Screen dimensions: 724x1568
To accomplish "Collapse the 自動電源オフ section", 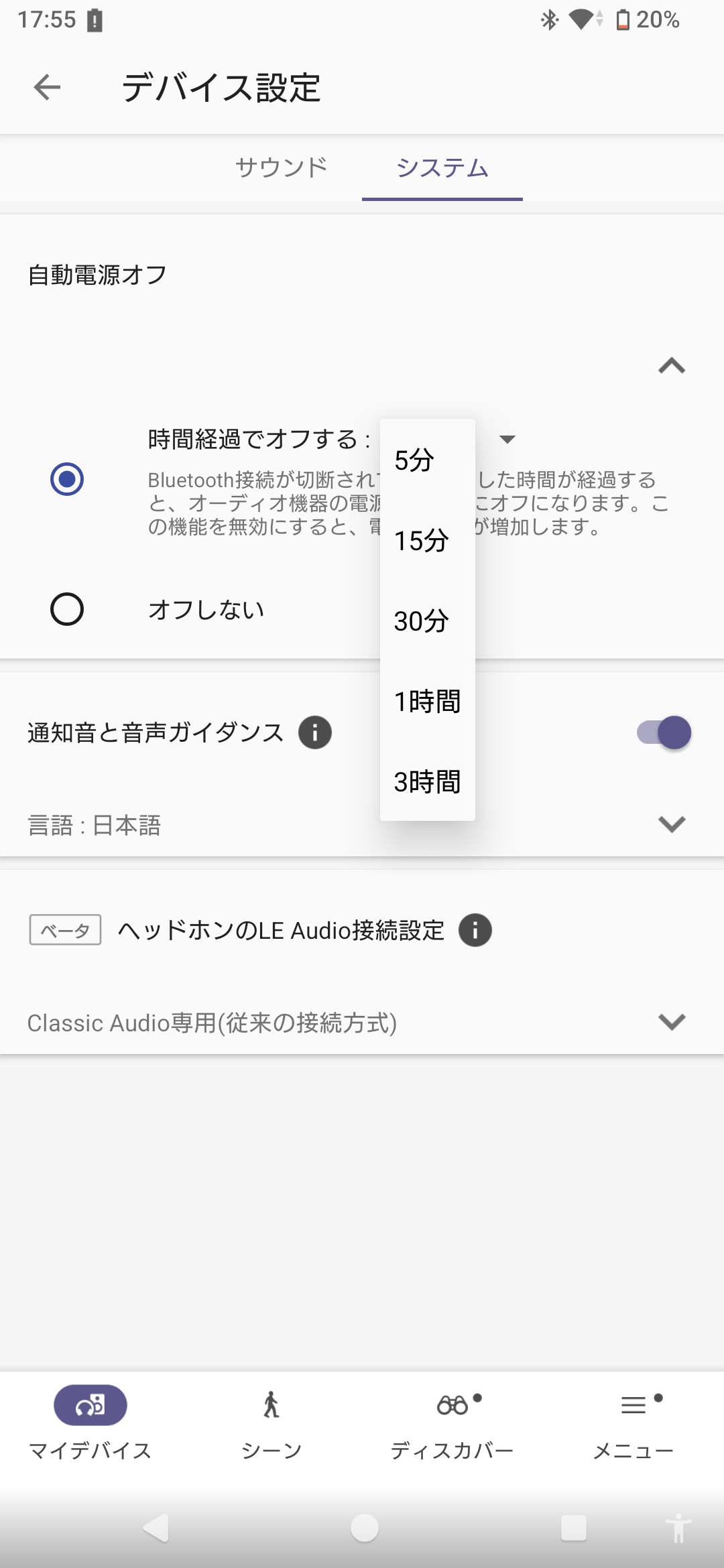I will pos(672,366).
